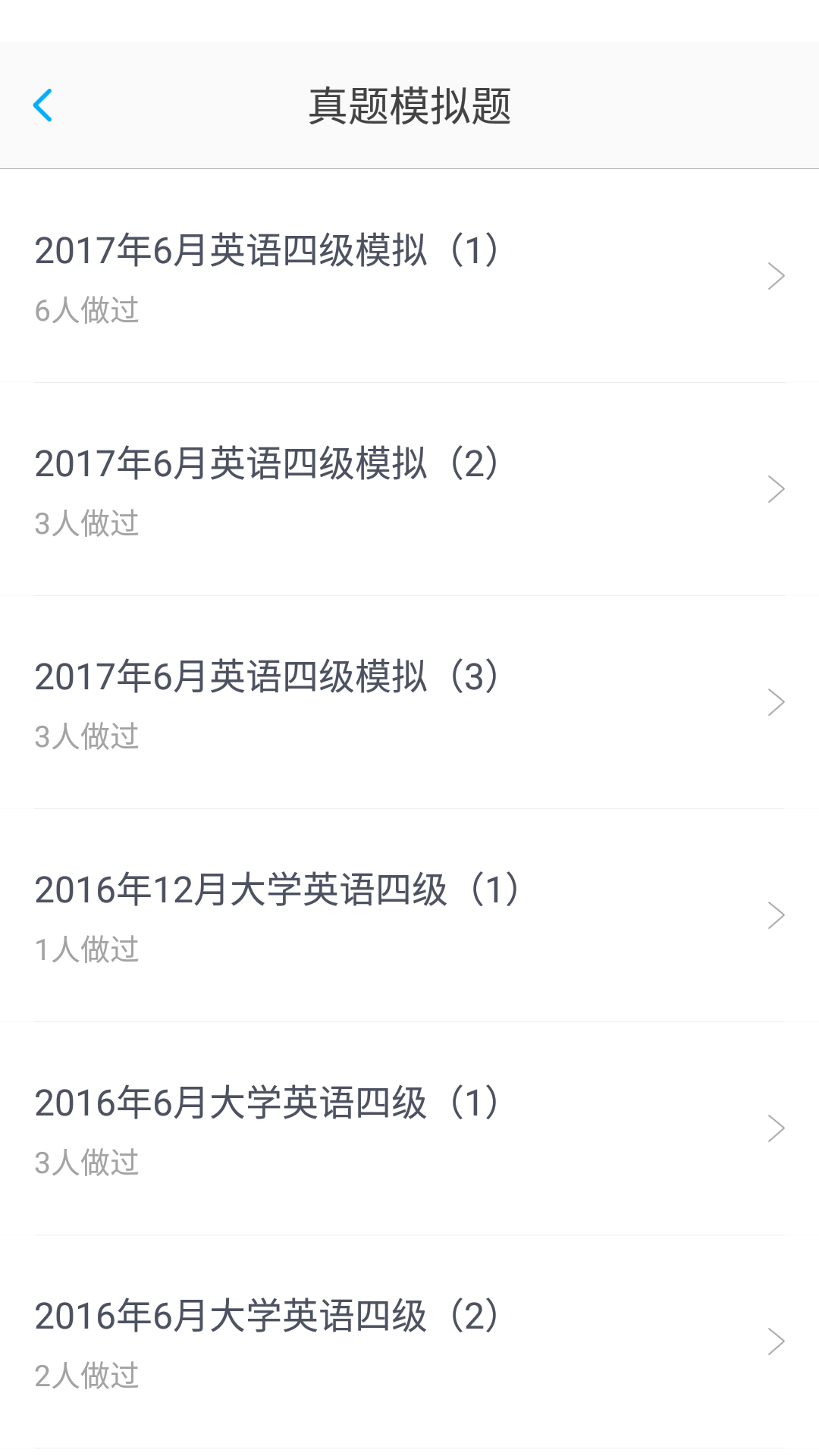Return to previous screen via back button
This screenshot has height=1456, width=819.
[43, 105]
